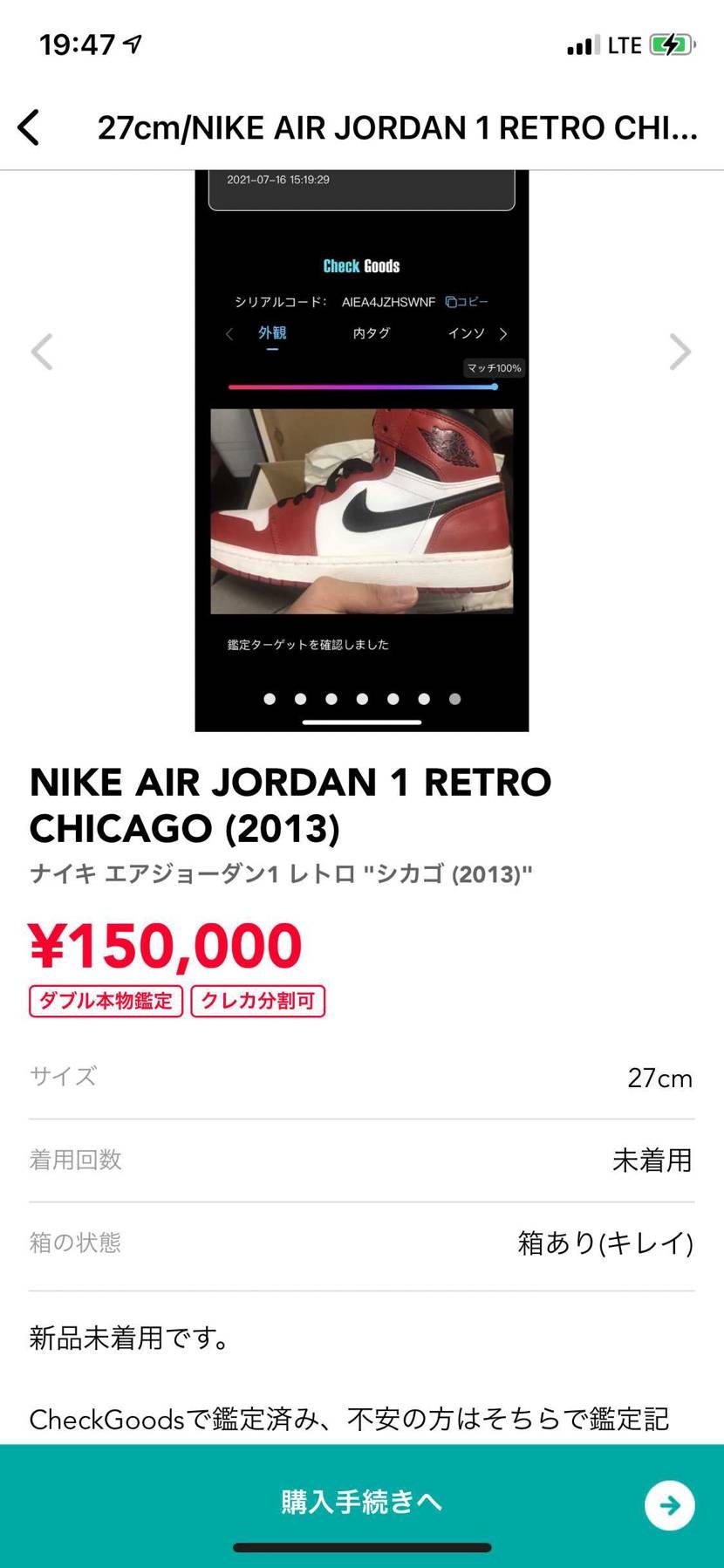Select the マッチ100% match indicator
This screenshot has height=1568, width=724.
494,368
